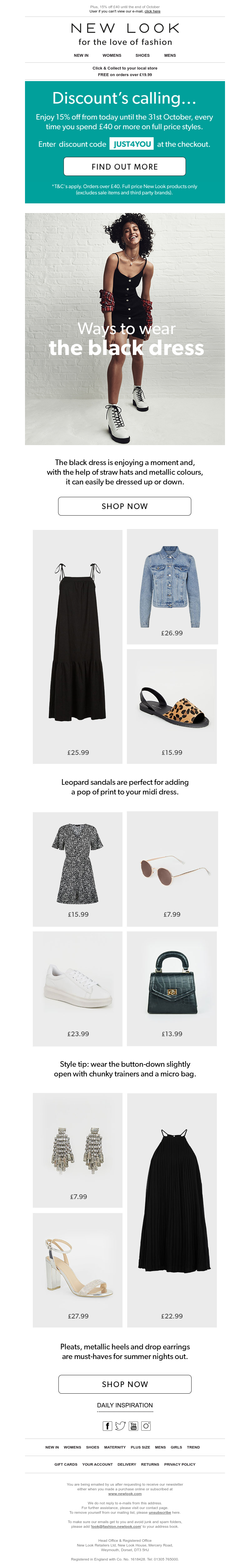Open the PRIVACY POLICY footer link
The width and height of the screenshot is (250, 1568).
click(179, 1464)
